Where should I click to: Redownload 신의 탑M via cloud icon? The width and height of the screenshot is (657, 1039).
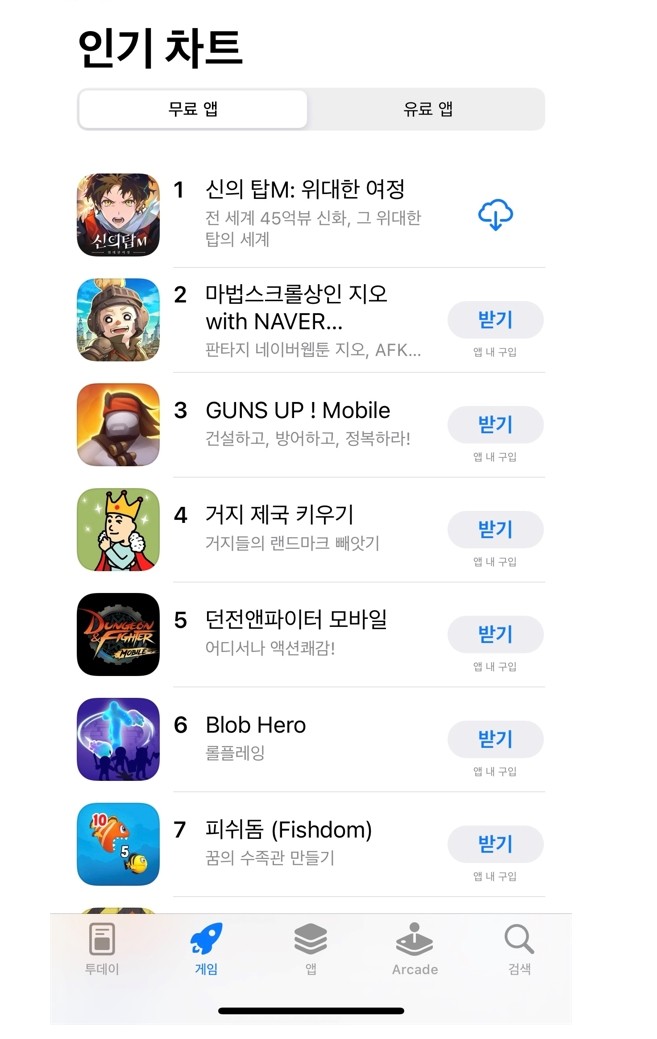pos(495,215)
